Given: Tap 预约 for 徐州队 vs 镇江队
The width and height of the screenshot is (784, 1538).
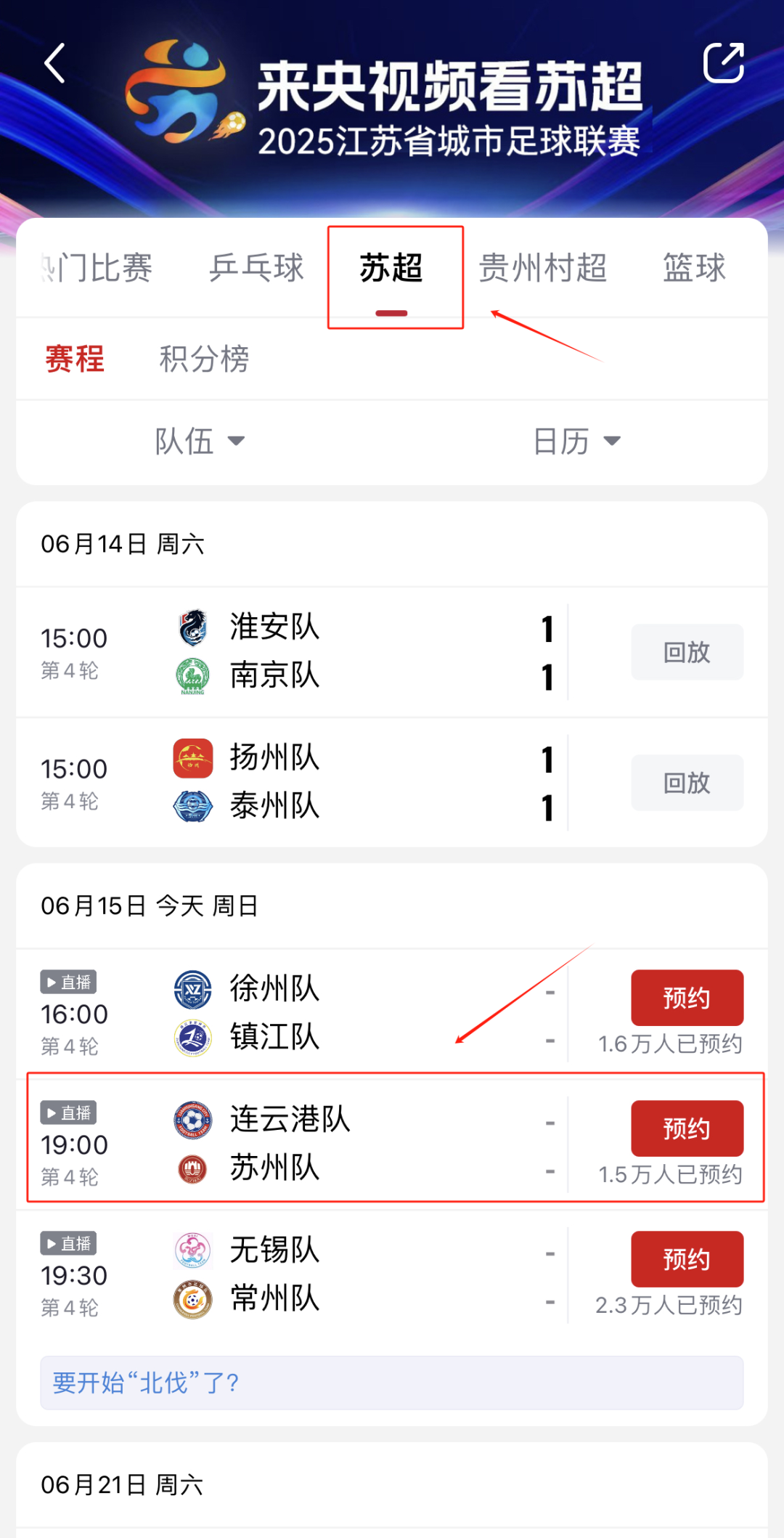Looking at the screenshot, I should click(687, 998).
